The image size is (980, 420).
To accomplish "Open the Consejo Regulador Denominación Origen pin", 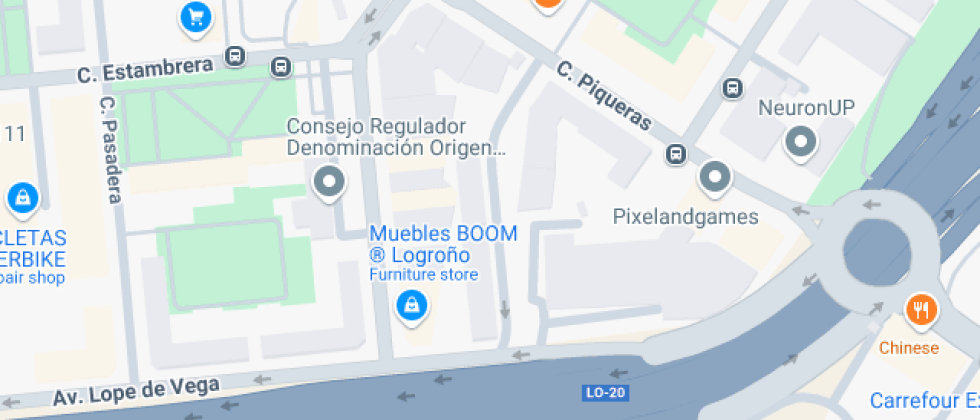I will 329,183.
